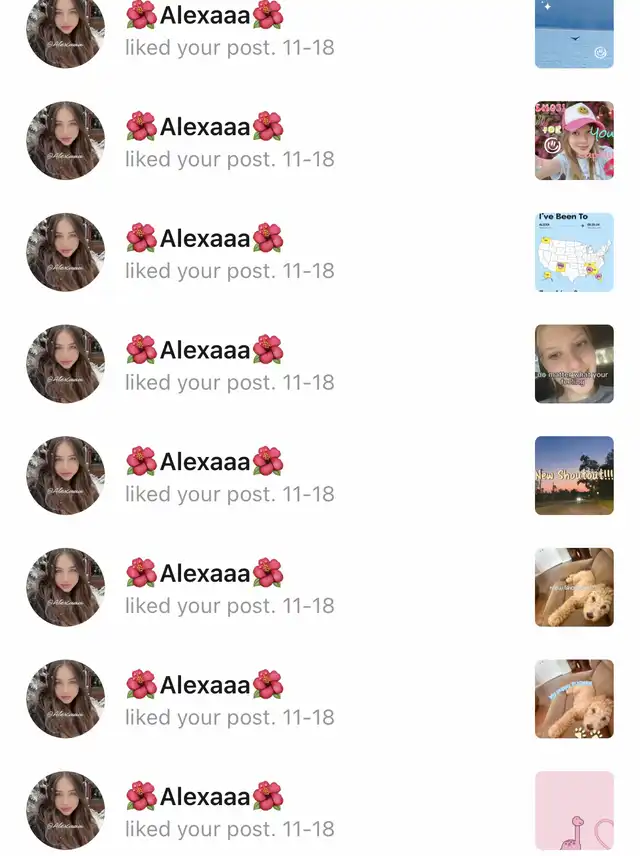Open the dog with blue caption thumbnail

[x=574, y=698]
